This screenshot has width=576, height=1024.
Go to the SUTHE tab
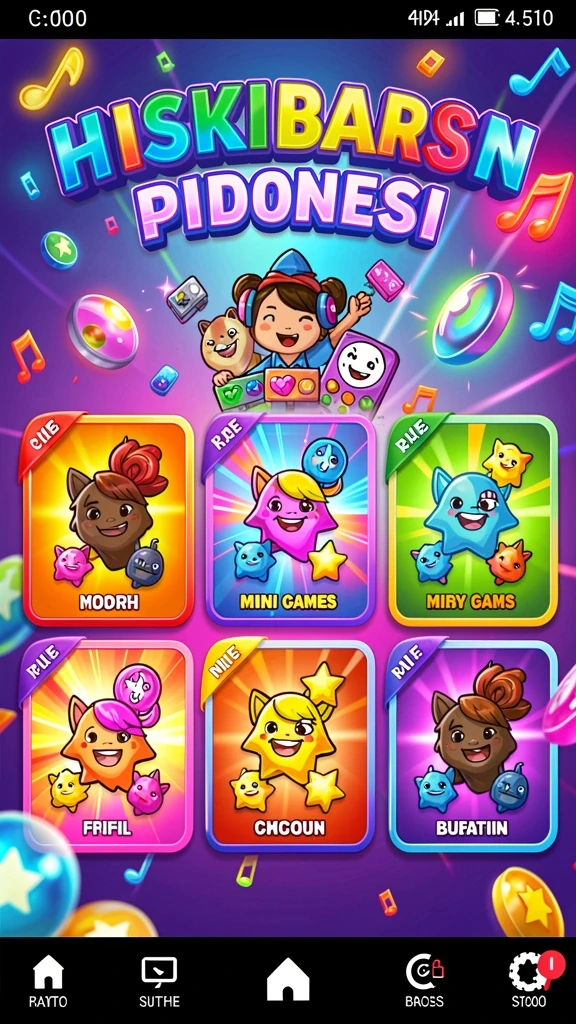tap(159, 980)
